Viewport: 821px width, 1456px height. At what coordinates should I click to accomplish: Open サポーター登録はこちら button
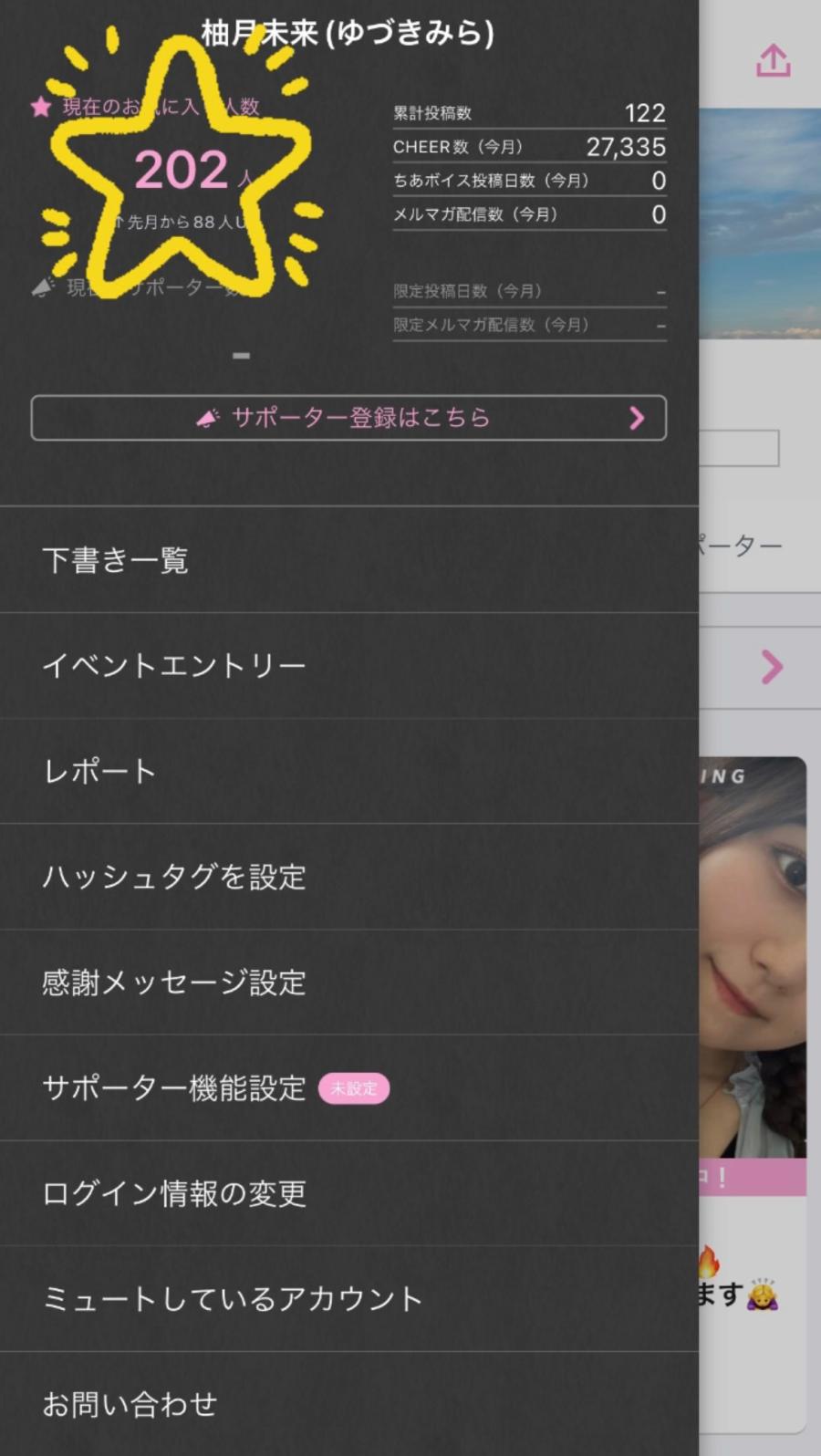348,418
